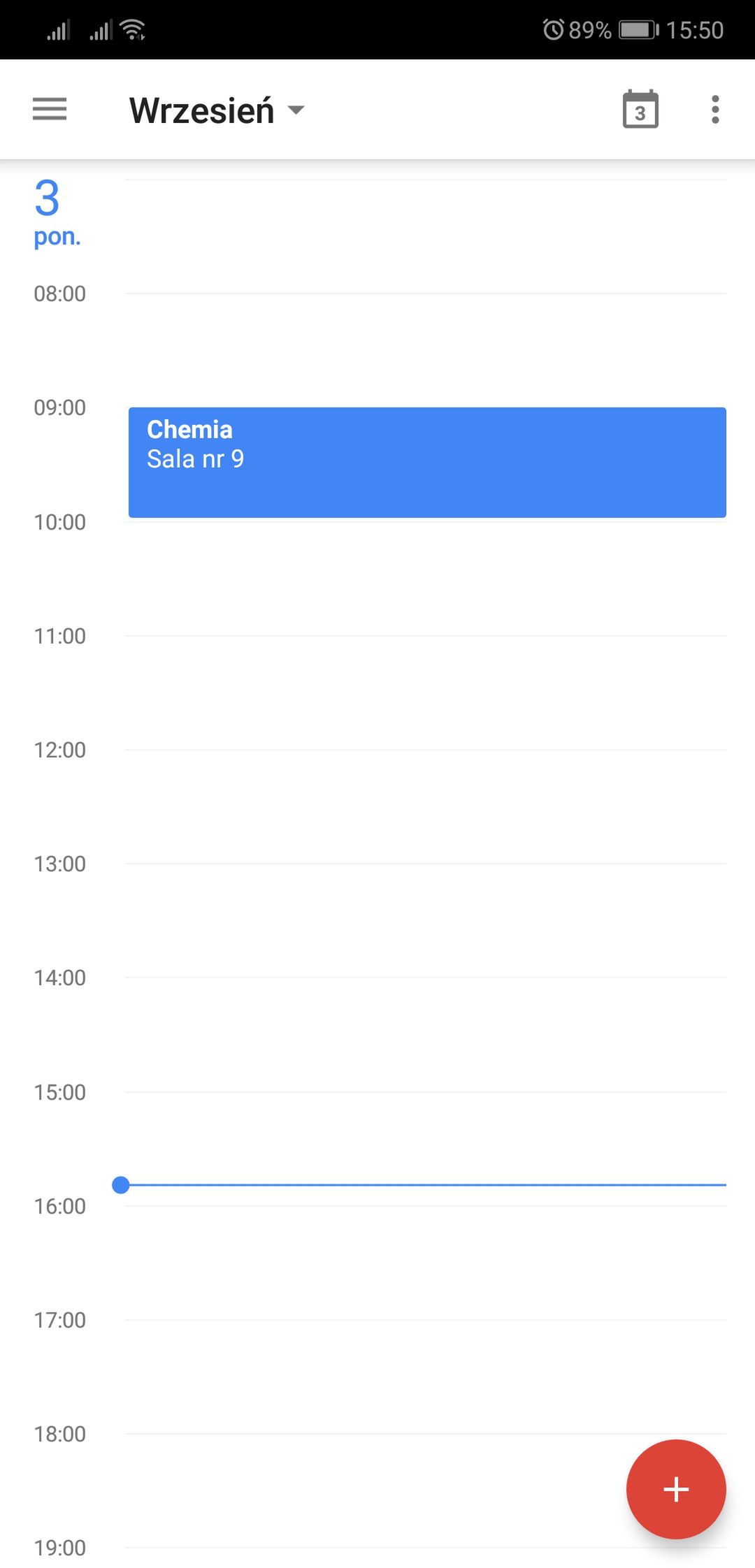Expand the Wrzesień month dropdown

point(217,110)
